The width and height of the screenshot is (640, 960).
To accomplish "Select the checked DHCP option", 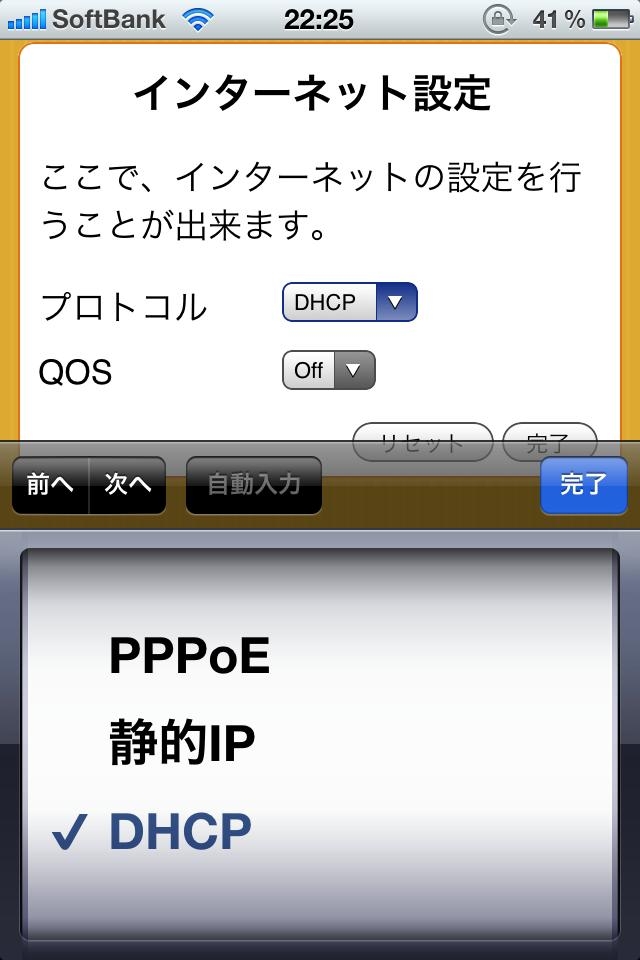I will point(181,832).
